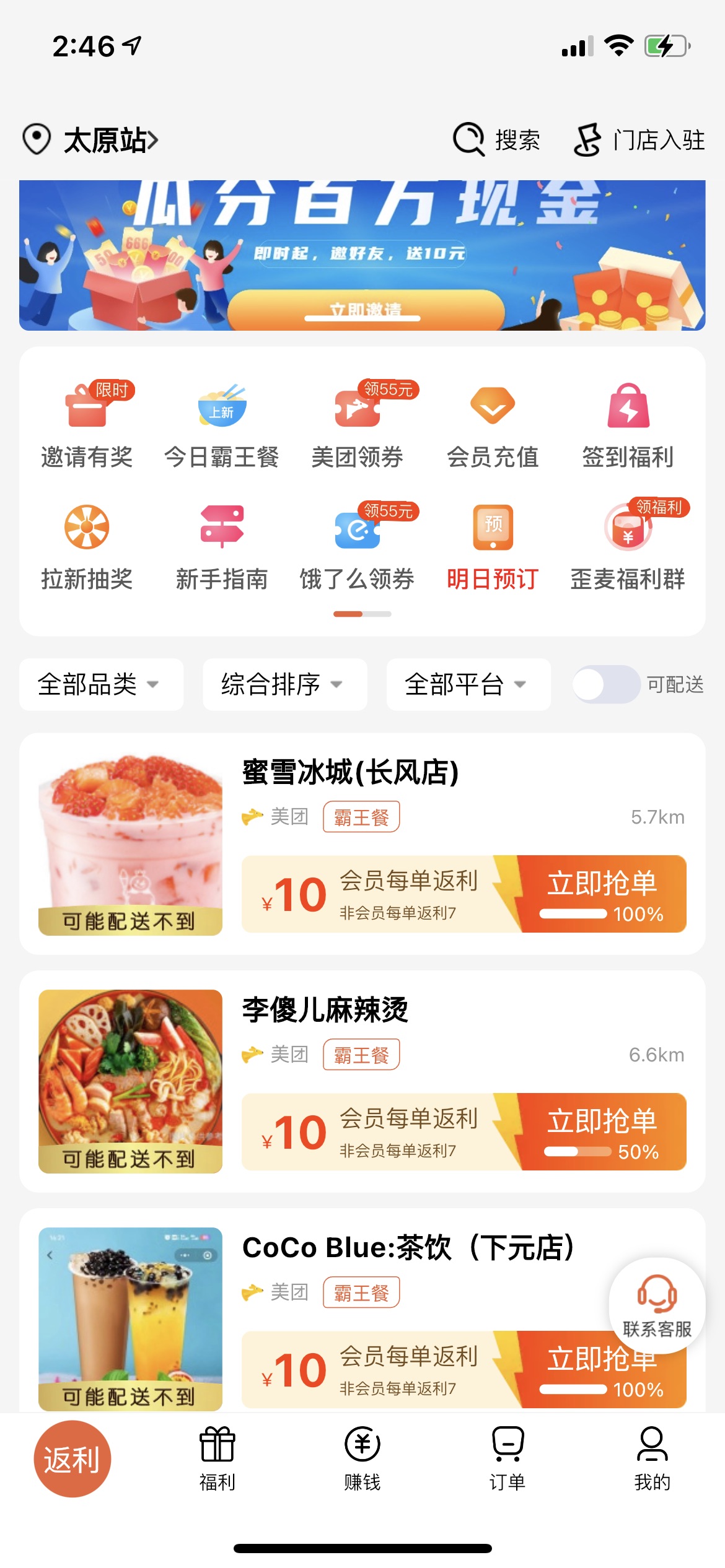Open 搜索 search
Viewport: 725px width, 1568px height.
click(x=497, y=140)
